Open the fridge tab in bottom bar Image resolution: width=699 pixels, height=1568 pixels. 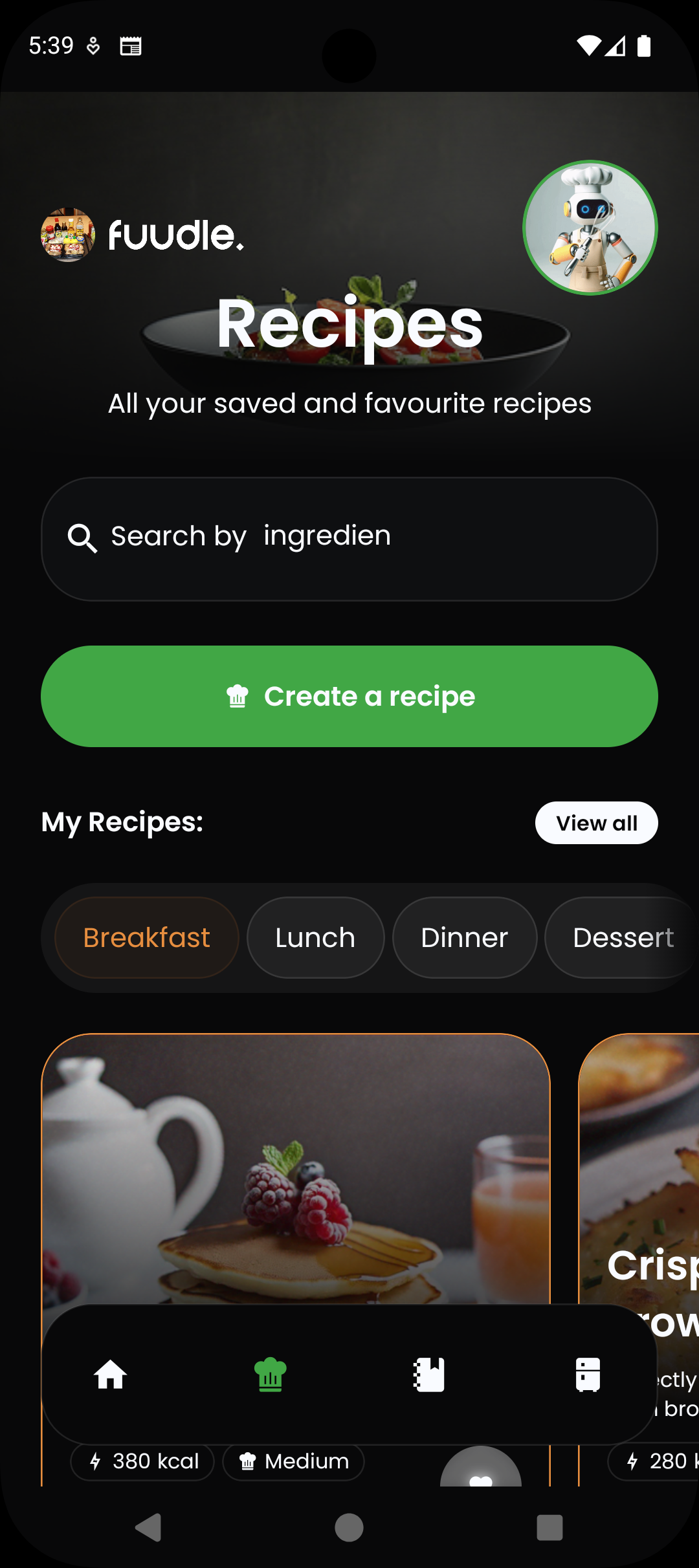pos(588,1374)
